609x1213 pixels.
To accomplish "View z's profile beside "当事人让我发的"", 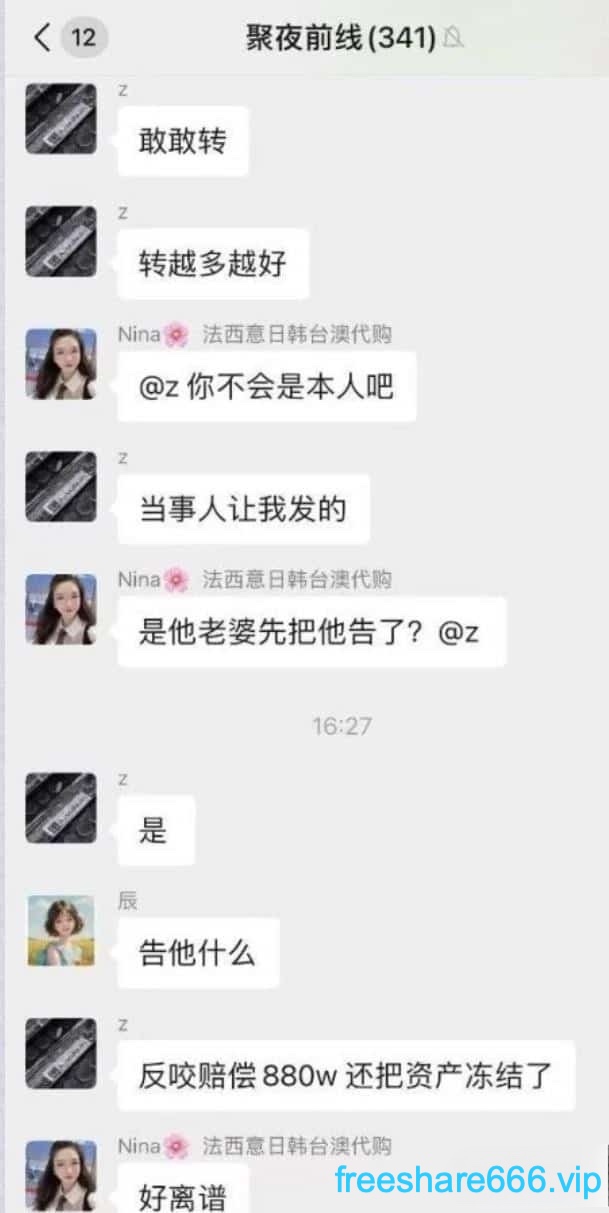I will click(61, 487).
